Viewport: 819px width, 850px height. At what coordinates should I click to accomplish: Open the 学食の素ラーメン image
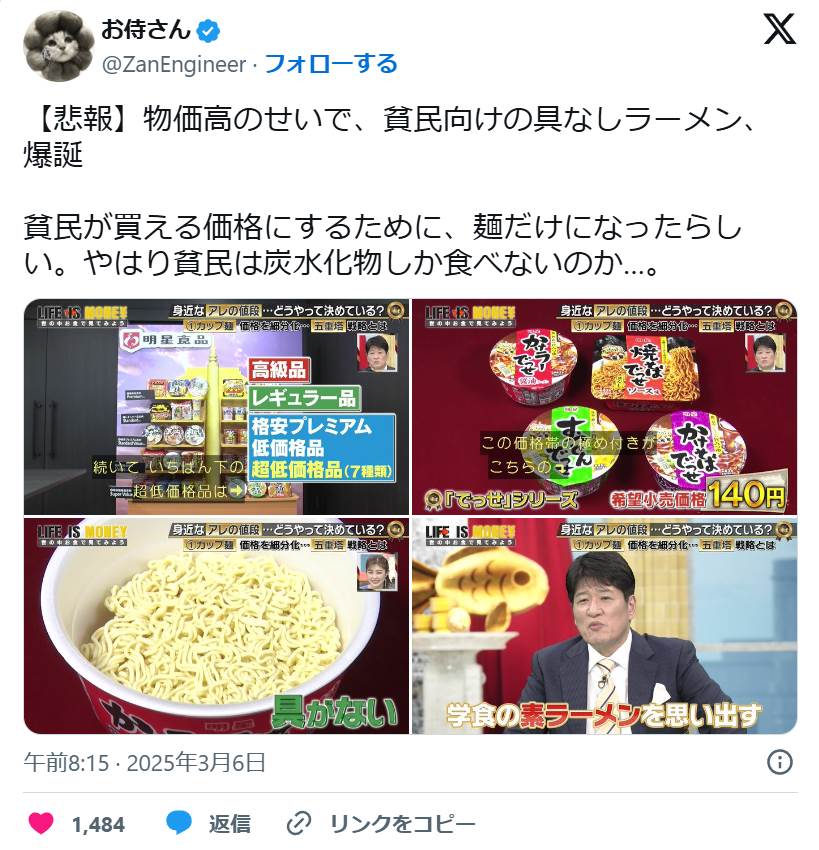604,625
